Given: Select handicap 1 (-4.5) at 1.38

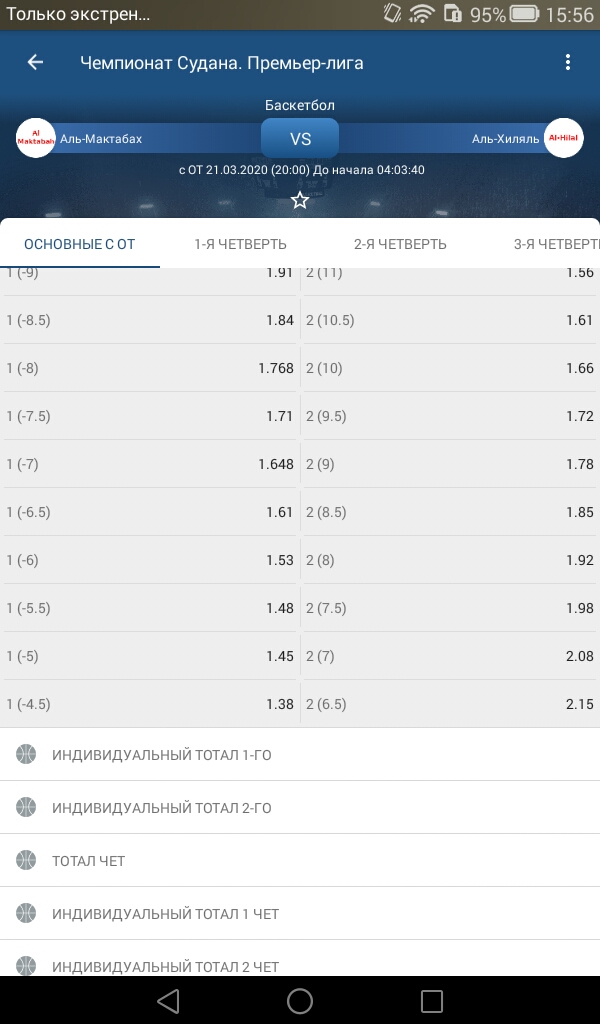Looking at the screenshot, I should click(x=150, y=704).
